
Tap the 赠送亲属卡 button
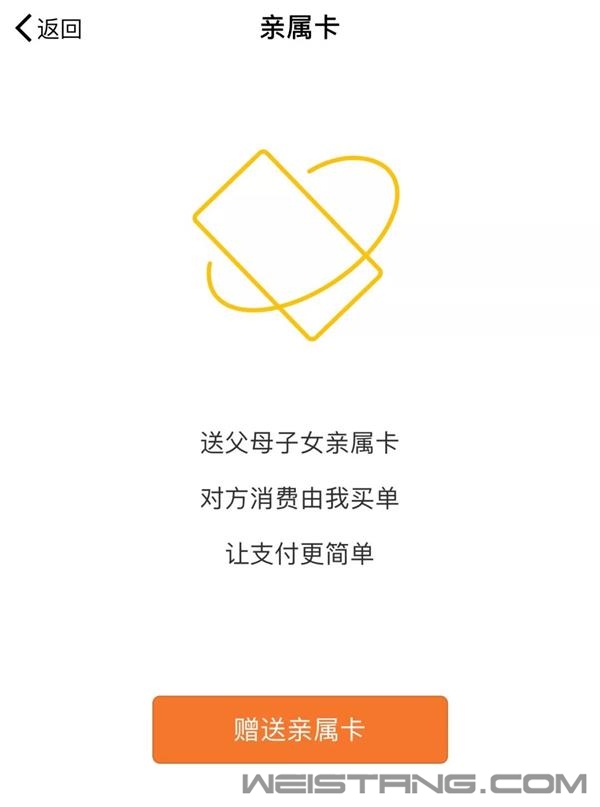(x=299, y=729)
